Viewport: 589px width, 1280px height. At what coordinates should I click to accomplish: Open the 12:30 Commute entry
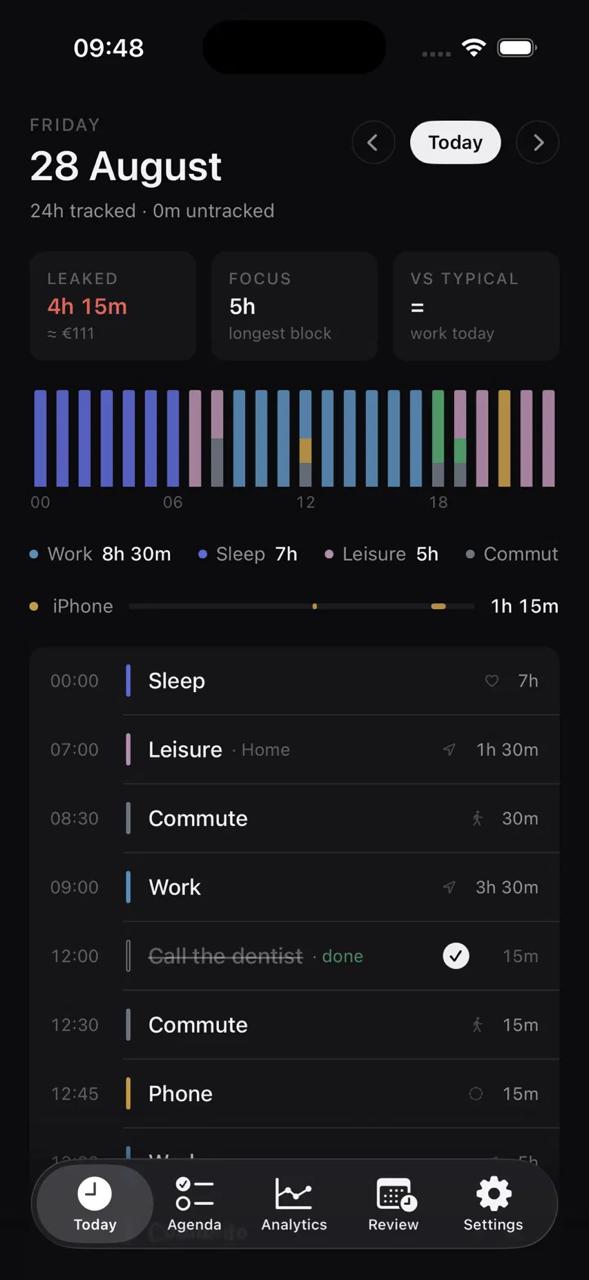(x=294, y=1026)
